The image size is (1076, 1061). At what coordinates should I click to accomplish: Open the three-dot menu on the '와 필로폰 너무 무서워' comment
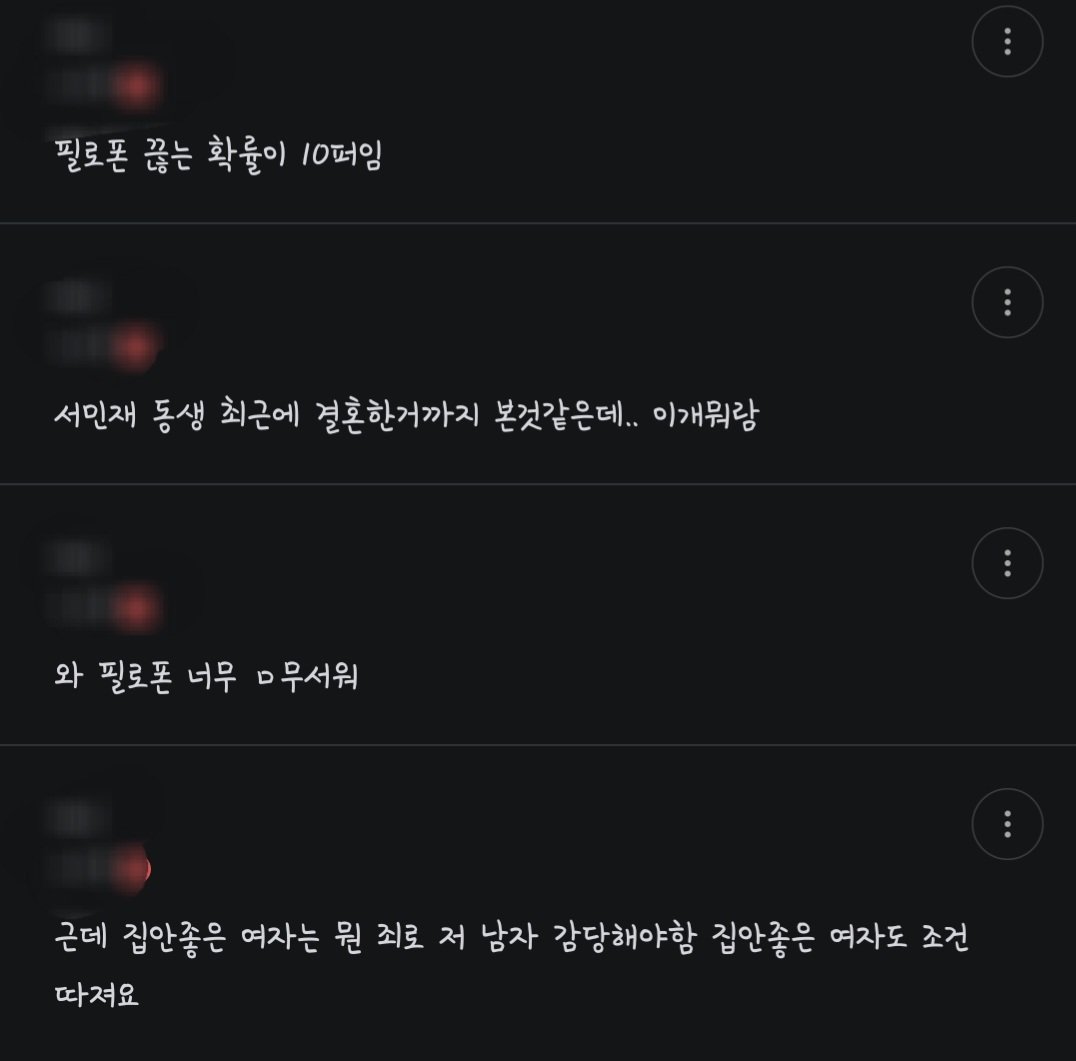point(1007,563)
